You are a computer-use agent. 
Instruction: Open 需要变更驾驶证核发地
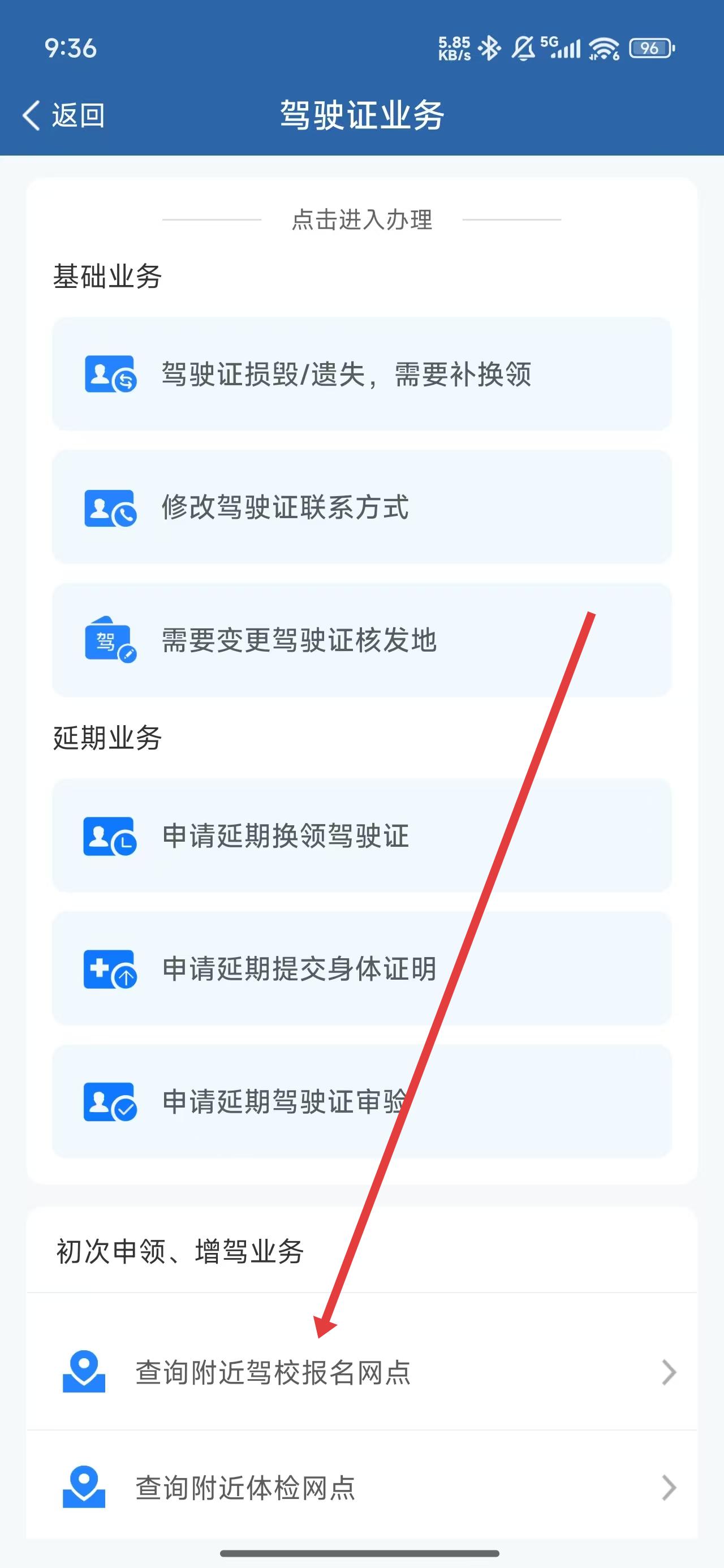coord(361,640)
